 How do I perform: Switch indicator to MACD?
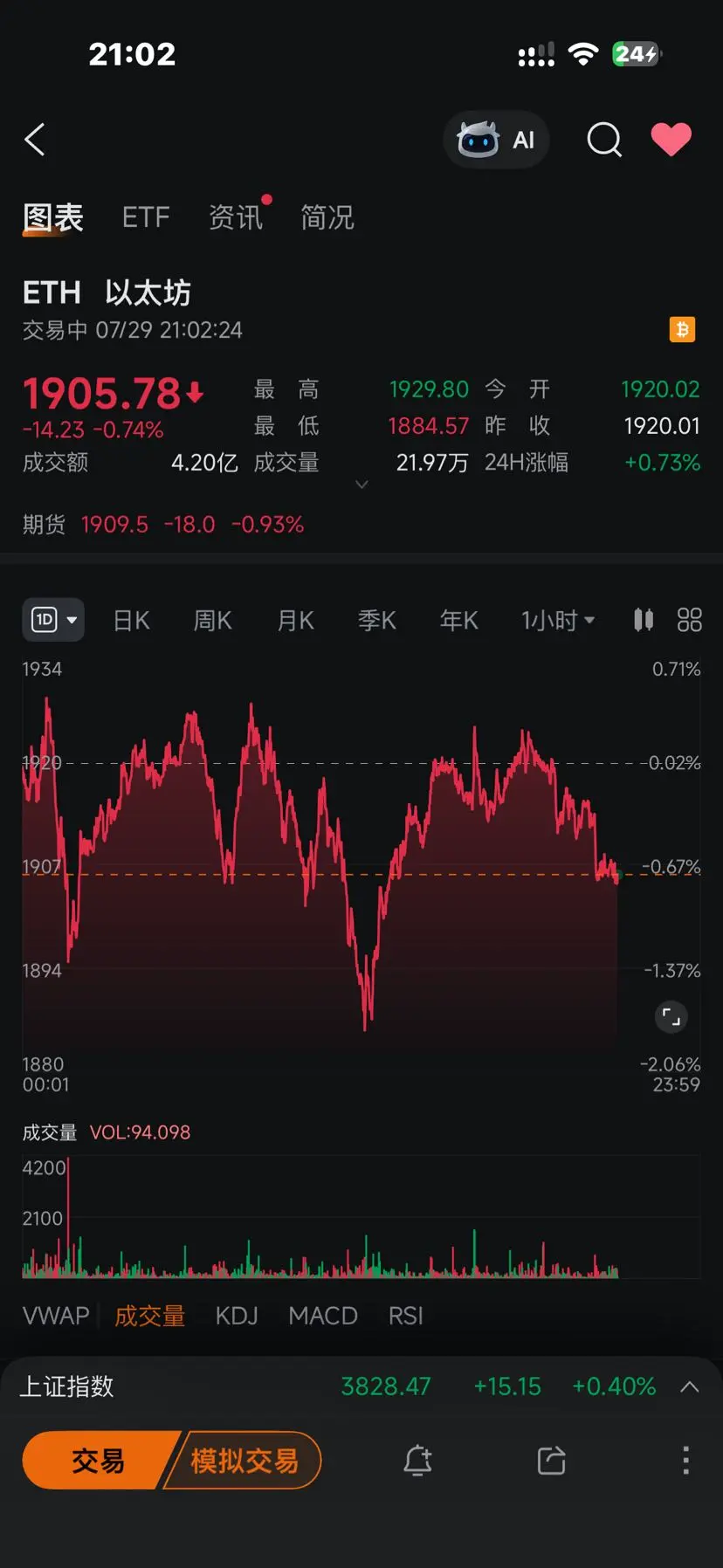coord(323,1316)
